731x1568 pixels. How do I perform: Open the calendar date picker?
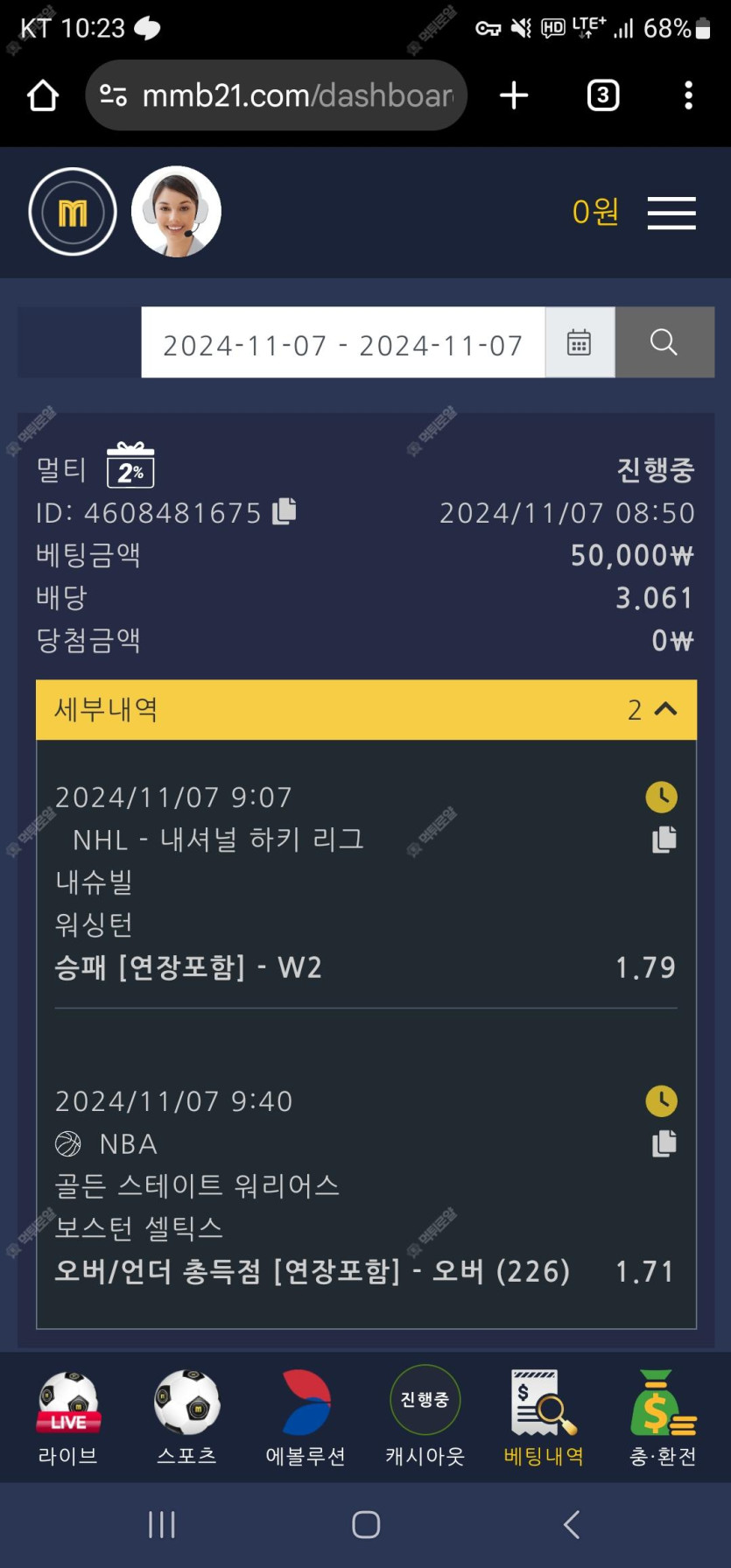tap(579, 342)
